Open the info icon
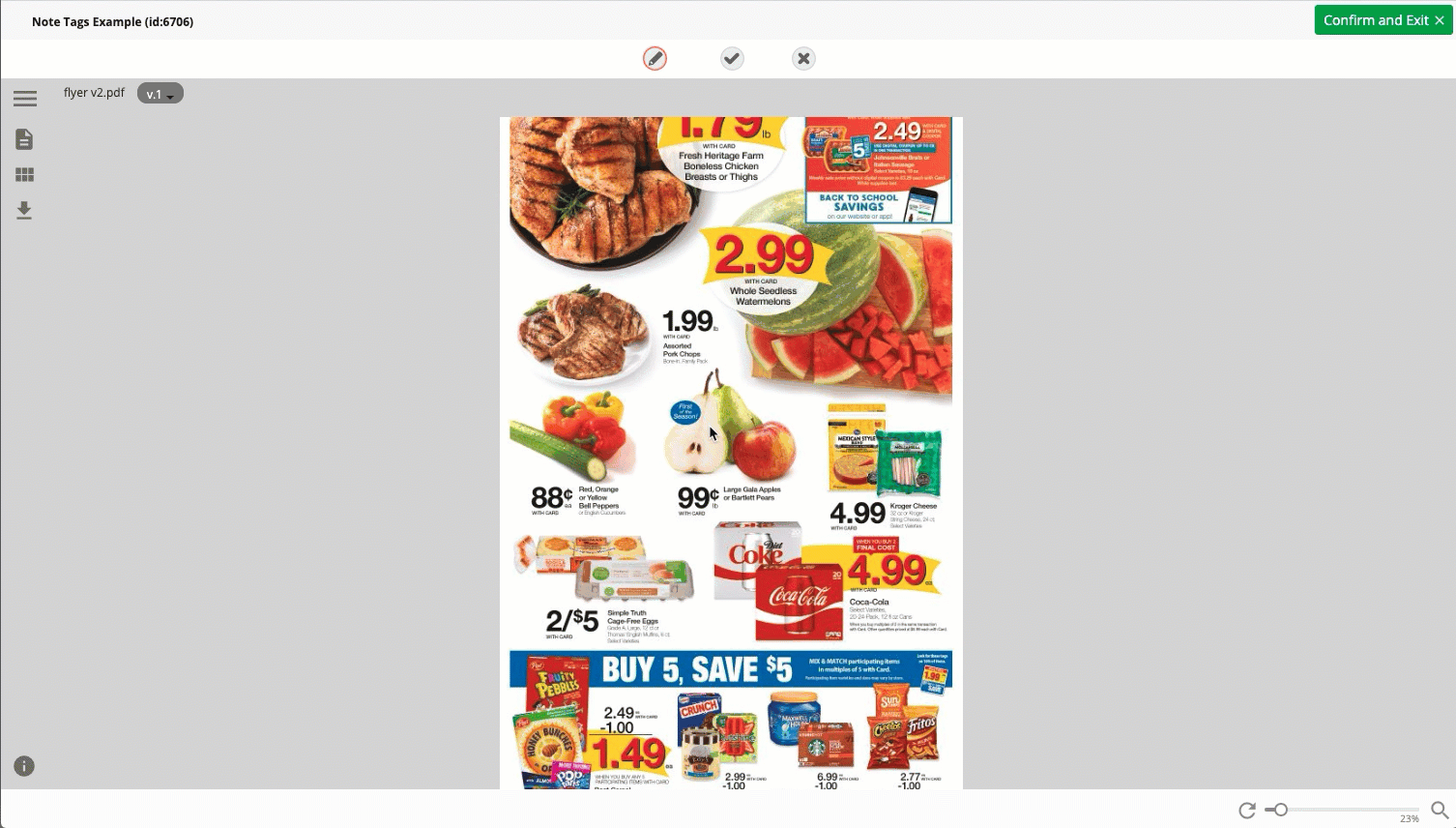This screenshot has height=828, width=1456. [24, 766]
